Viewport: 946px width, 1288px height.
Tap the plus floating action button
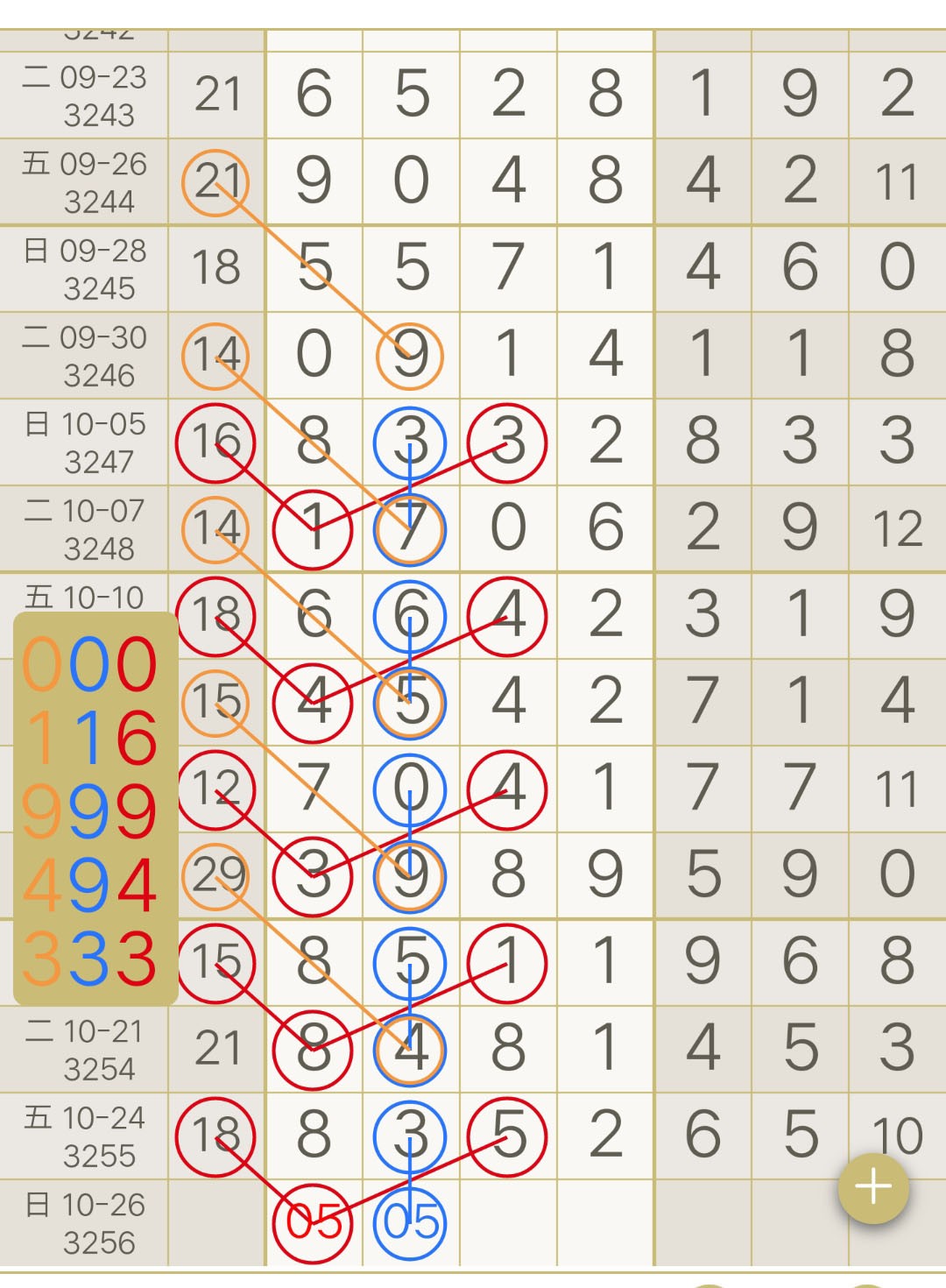pos(873,1187)
